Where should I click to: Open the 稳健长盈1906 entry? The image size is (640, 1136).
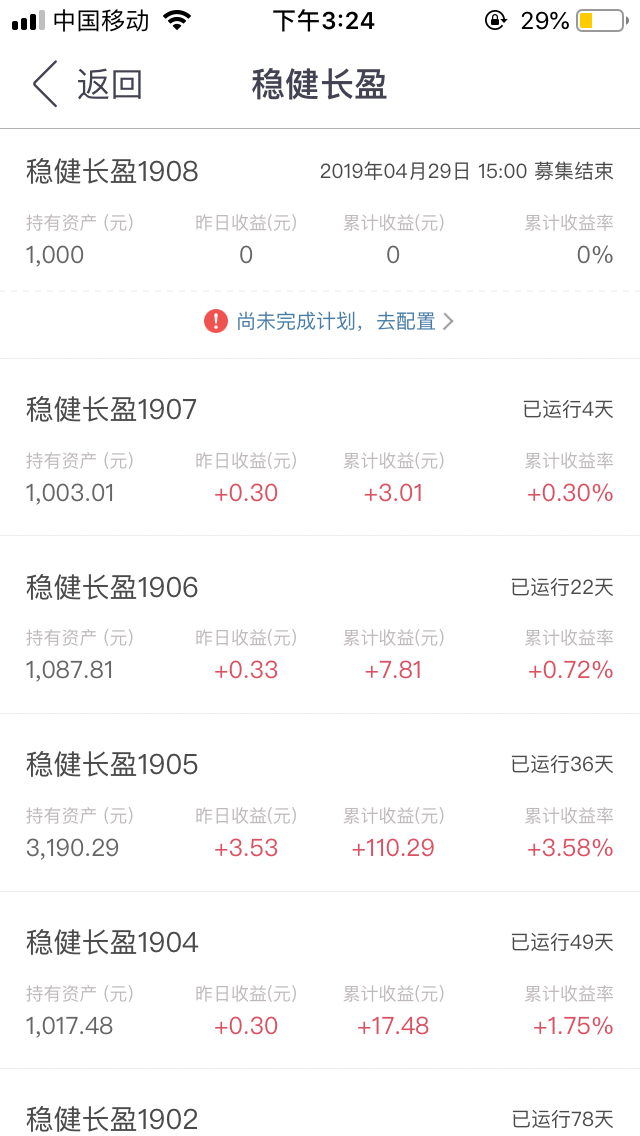click(x=320, y=625)
